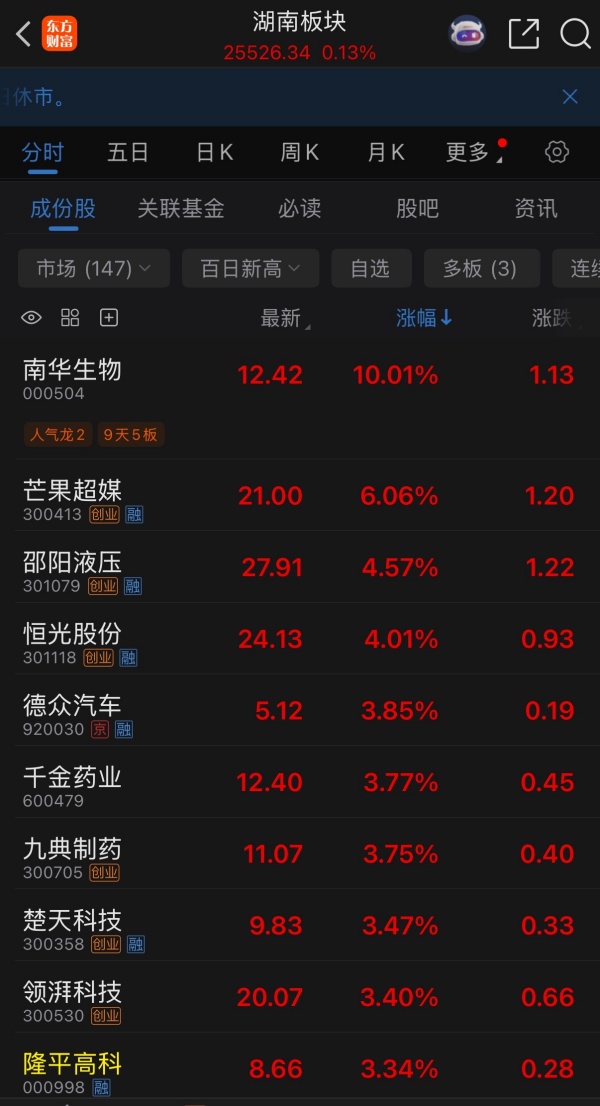Toggle the eye visibility icon
The image size is (600, 1106).
pyautogui.click(x=31, y=318)
